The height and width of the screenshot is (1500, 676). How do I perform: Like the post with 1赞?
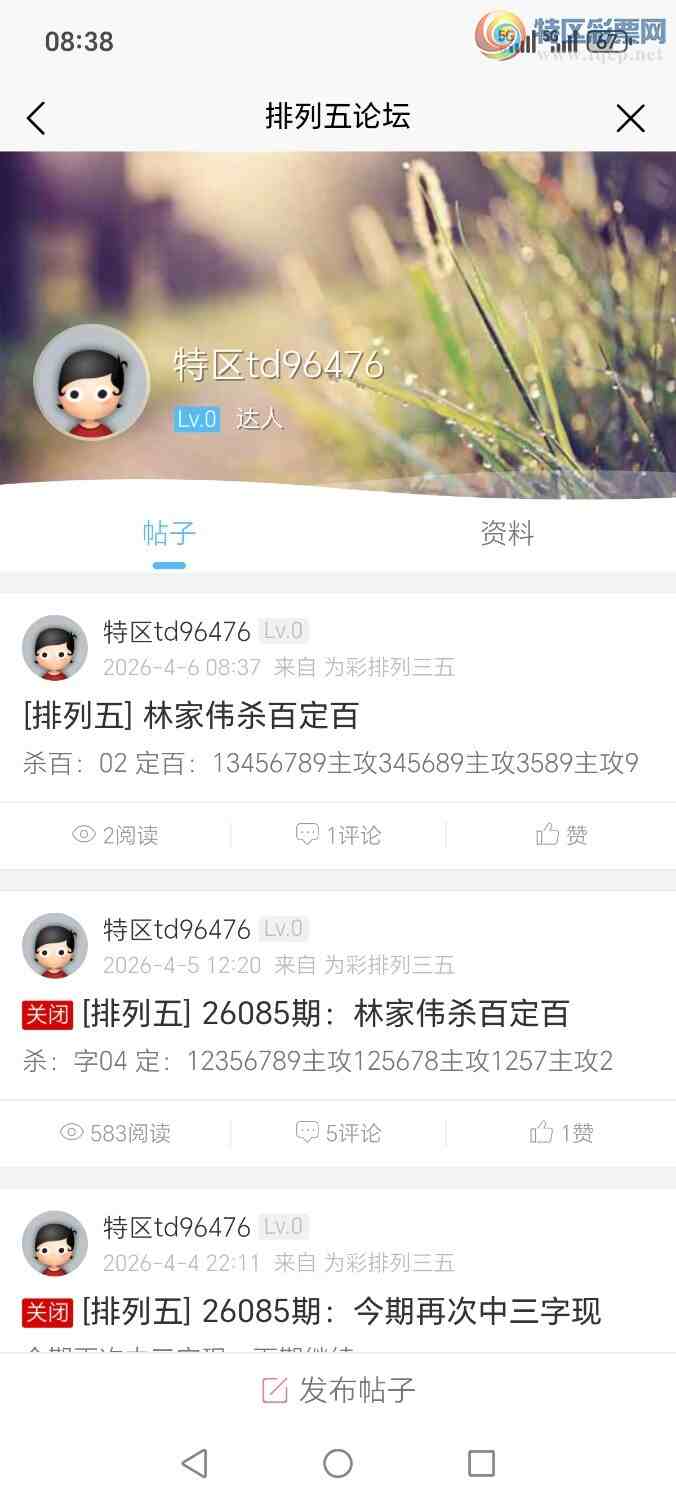pos(562,1133)
